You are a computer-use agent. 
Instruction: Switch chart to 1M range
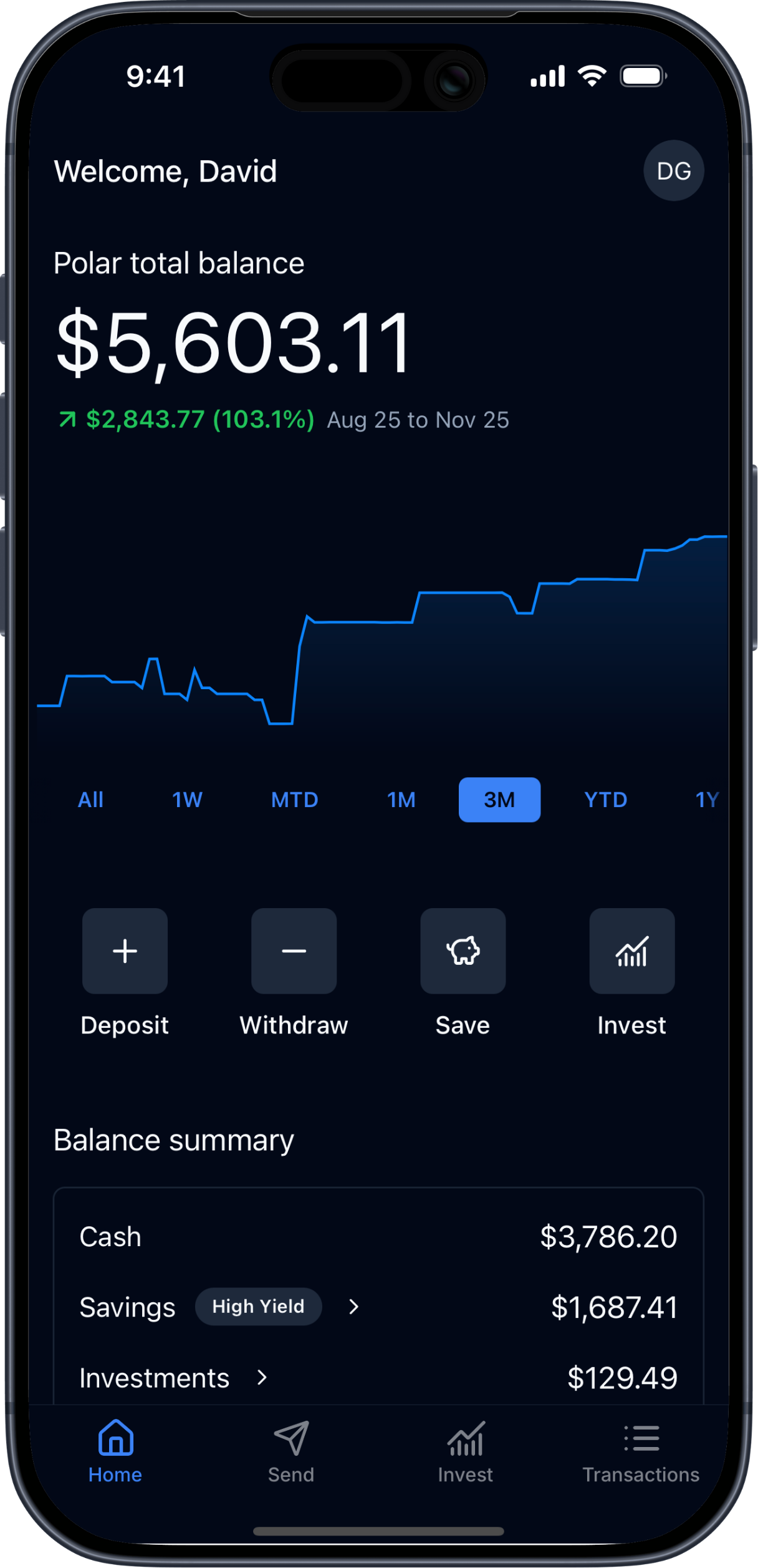401,800
